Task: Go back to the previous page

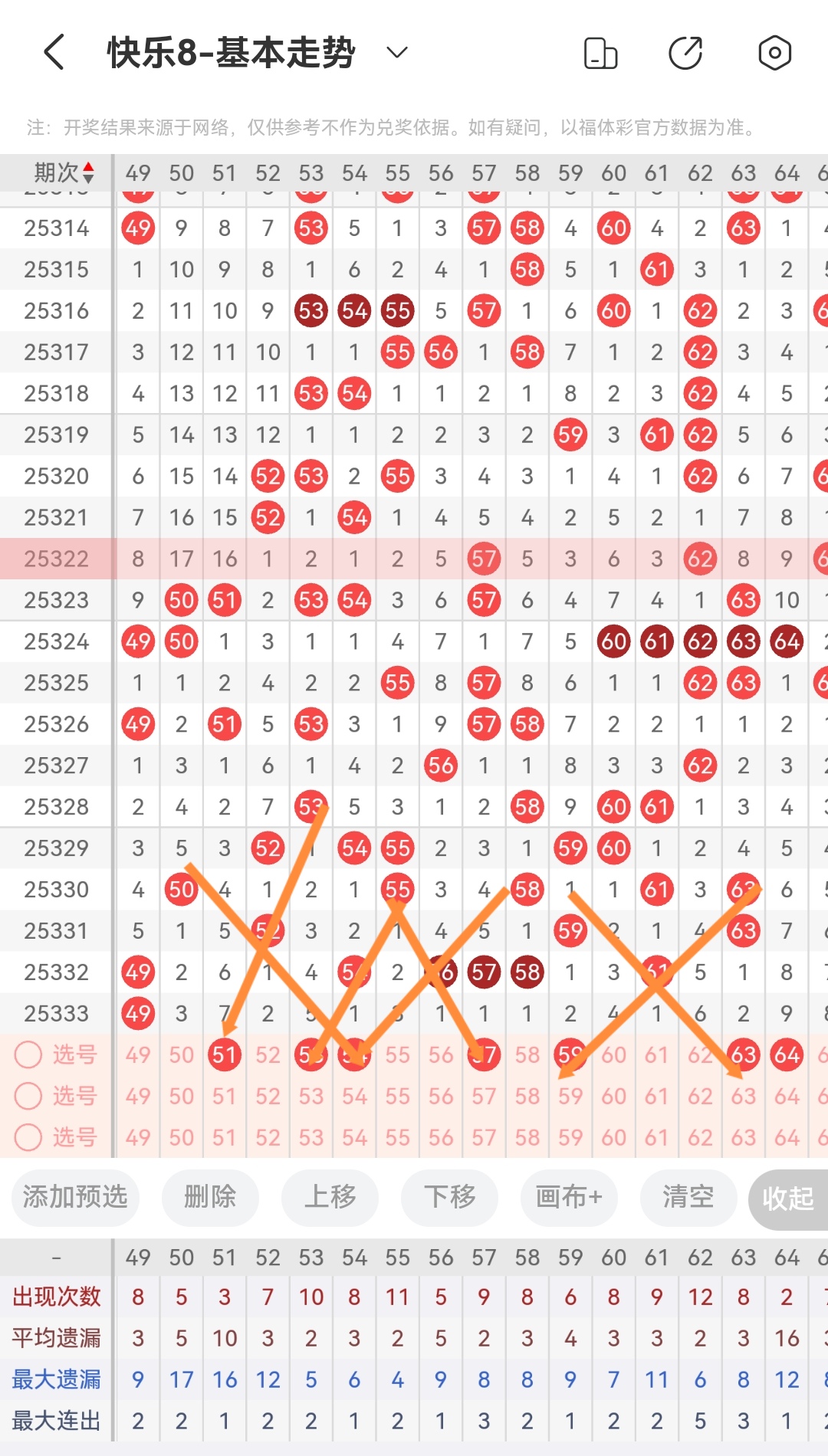Action: (x=54, y=53)
